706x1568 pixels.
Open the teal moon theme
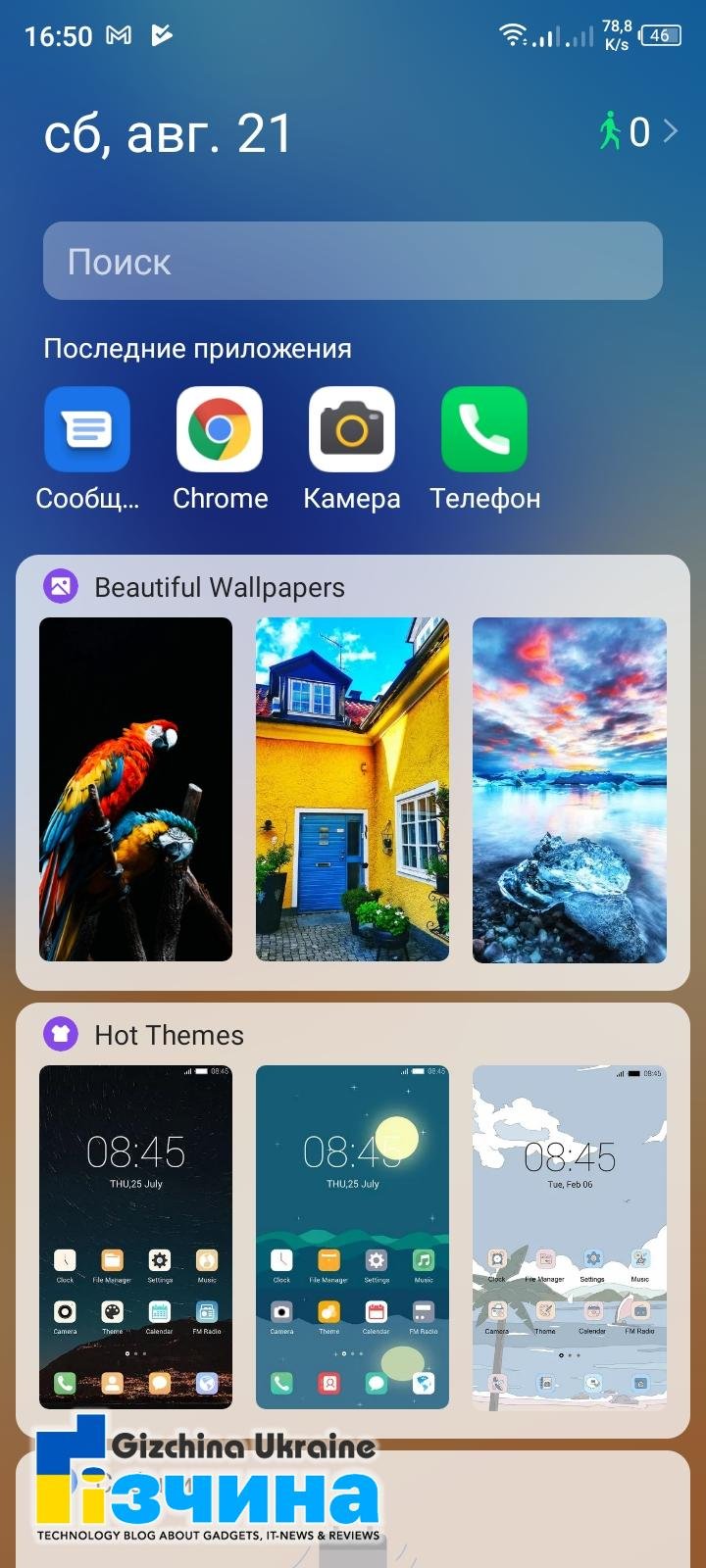(352, 1237)
